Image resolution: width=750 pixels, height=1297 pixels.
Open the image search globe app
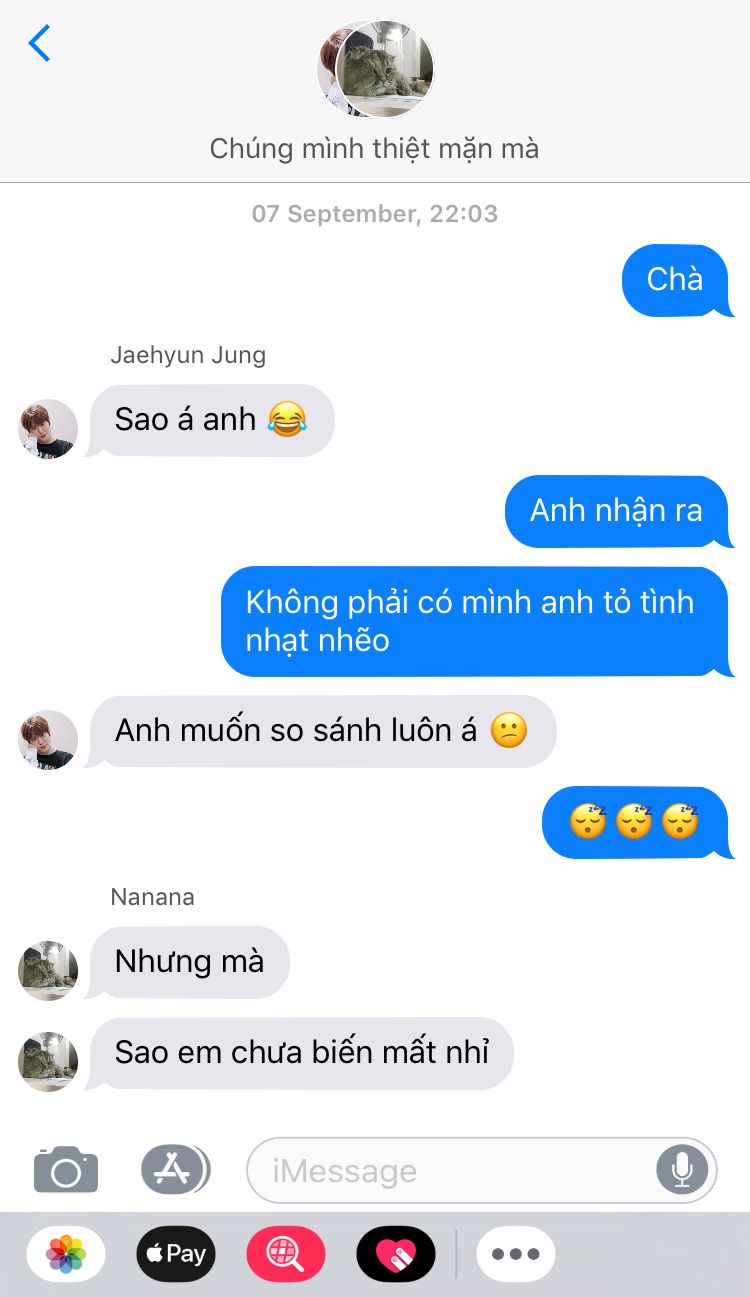click(x=286, y=1254)
